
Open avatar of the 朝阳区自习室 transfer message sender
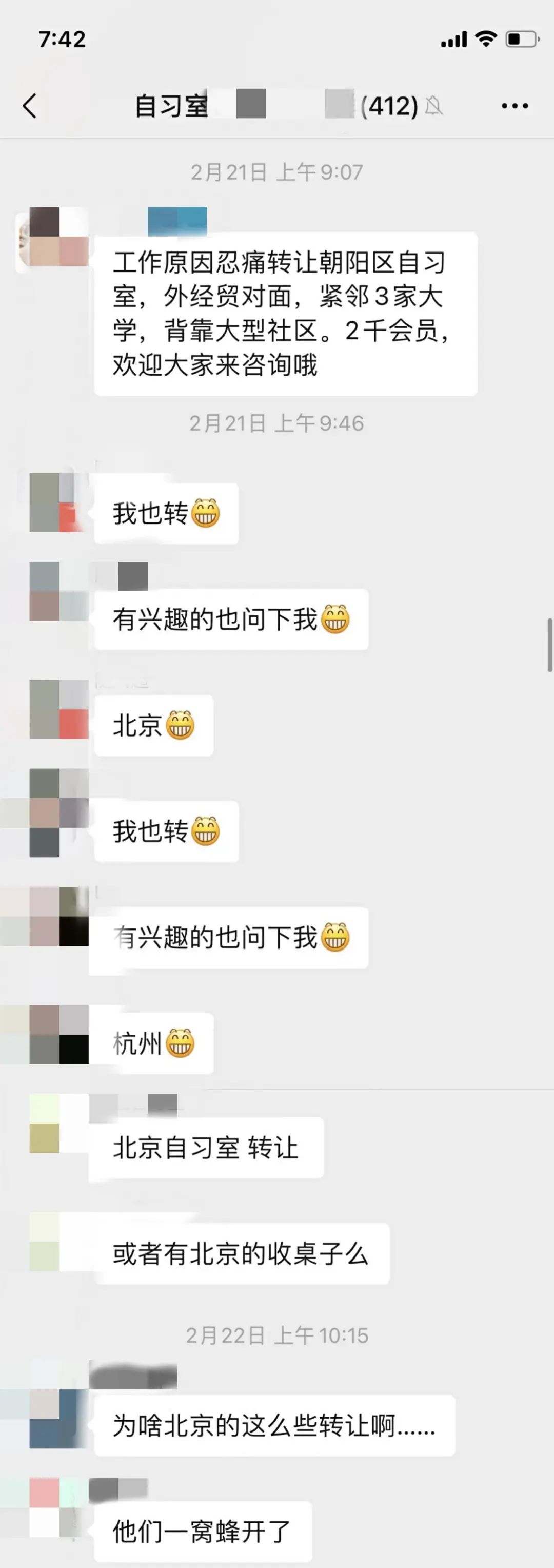58,237
